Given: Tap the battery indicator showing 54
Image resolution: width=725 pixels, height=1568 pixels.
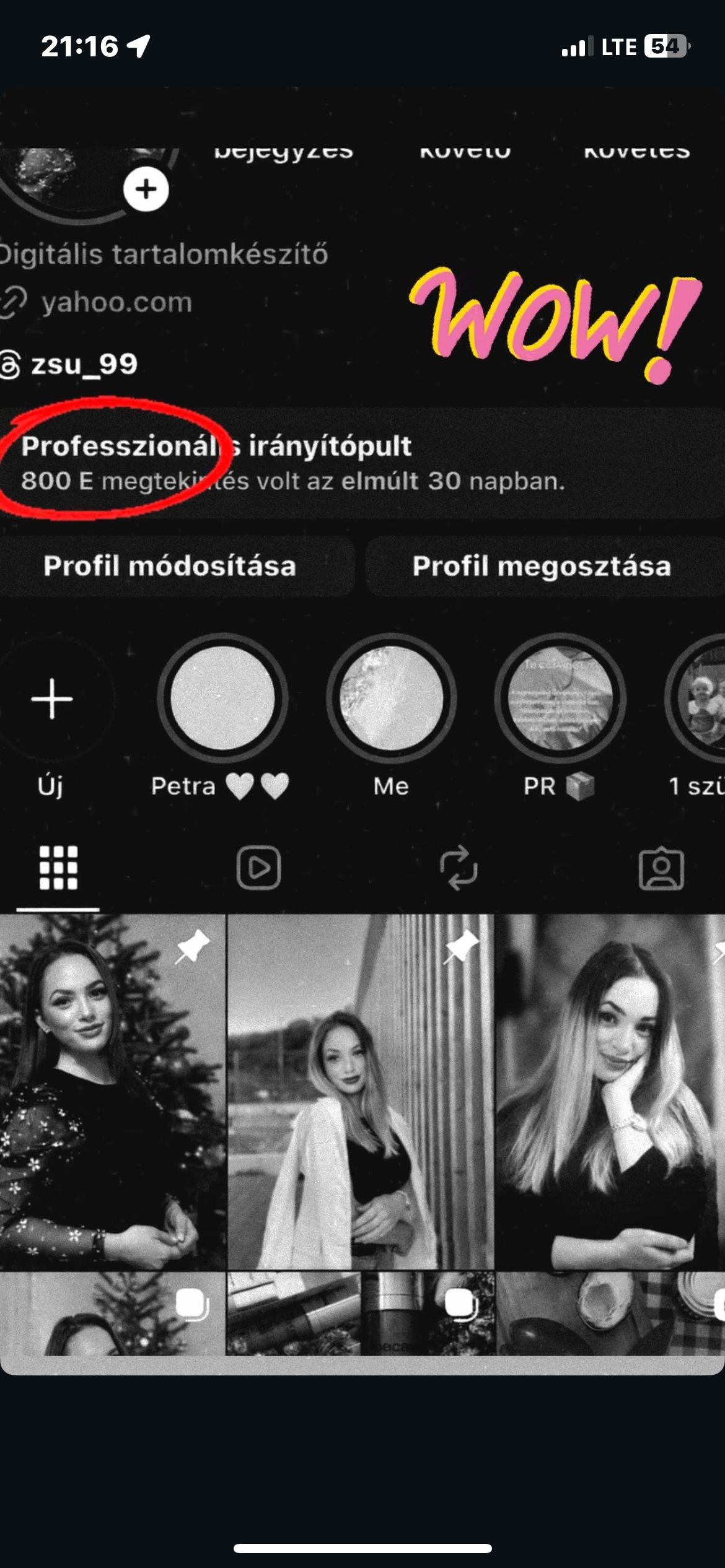Looking at the screenshot, I should [x=666, y=45].
